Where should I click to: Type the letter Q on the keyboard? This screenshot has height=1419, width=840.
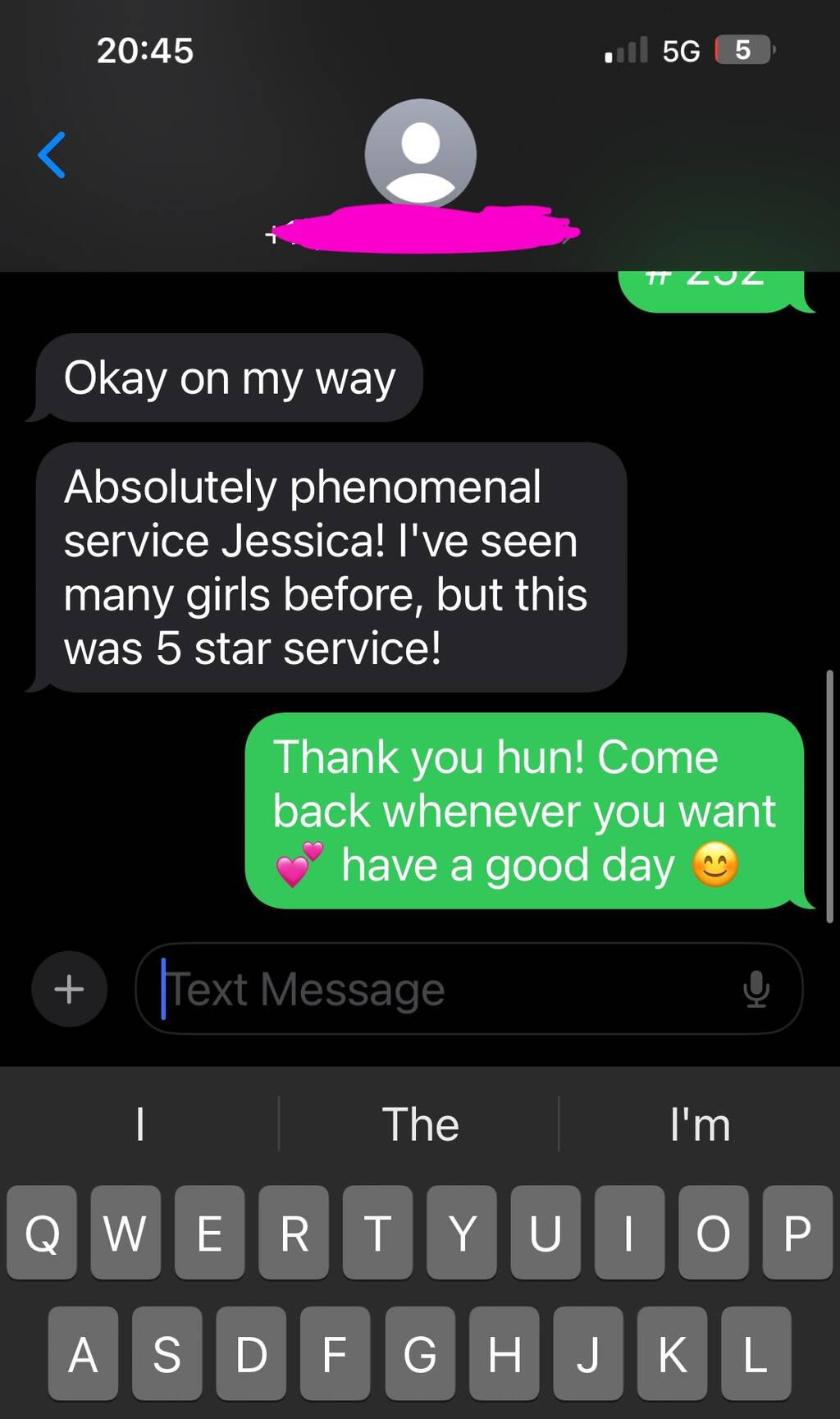click(x=42, y=1233)
